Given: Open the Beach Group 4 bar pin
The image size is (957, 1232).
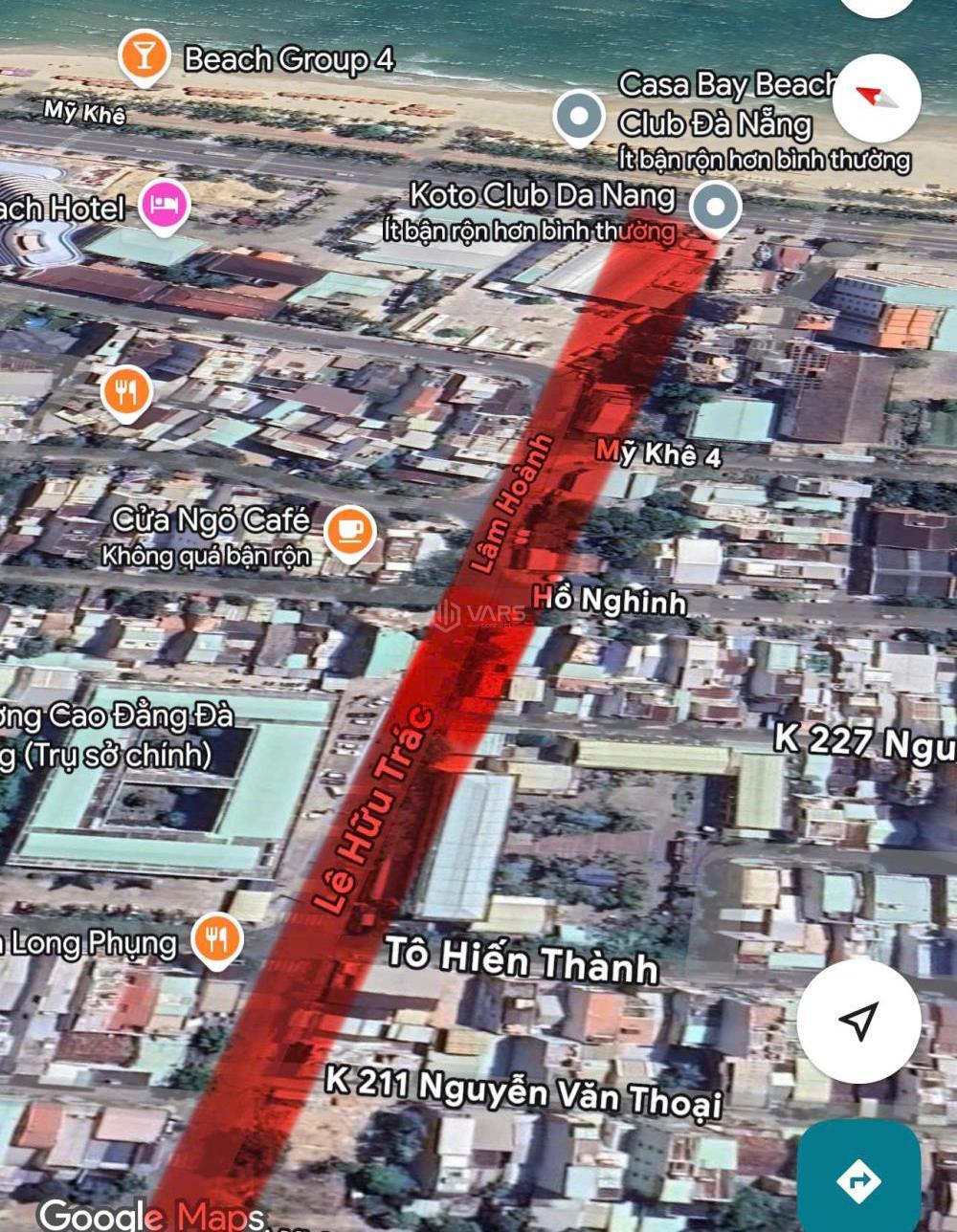Looking at the screenshot, I should tap(145, 55).
